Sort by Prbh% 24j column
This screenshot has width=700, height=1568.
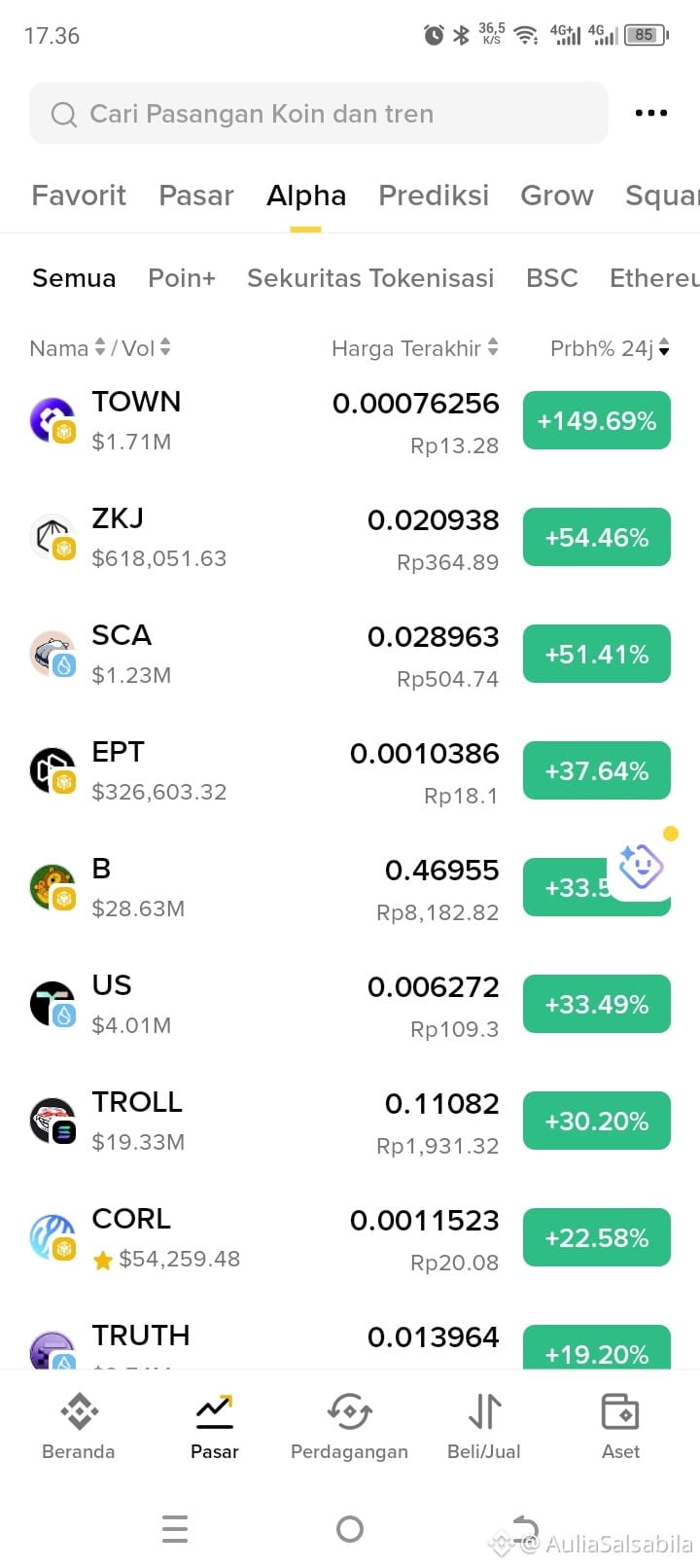click(610, 348)
